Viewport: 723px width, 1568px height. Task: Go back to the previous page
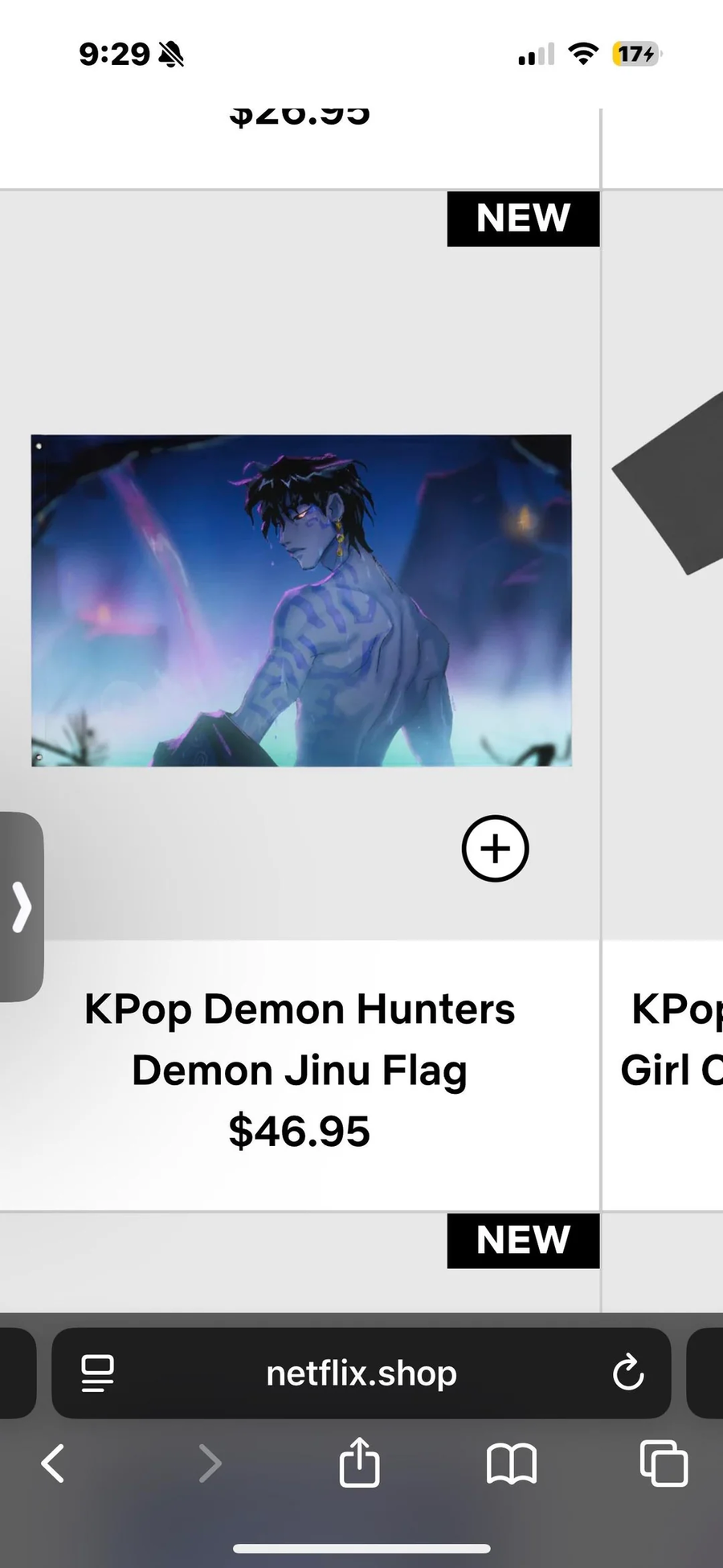tap(53, 1463)
